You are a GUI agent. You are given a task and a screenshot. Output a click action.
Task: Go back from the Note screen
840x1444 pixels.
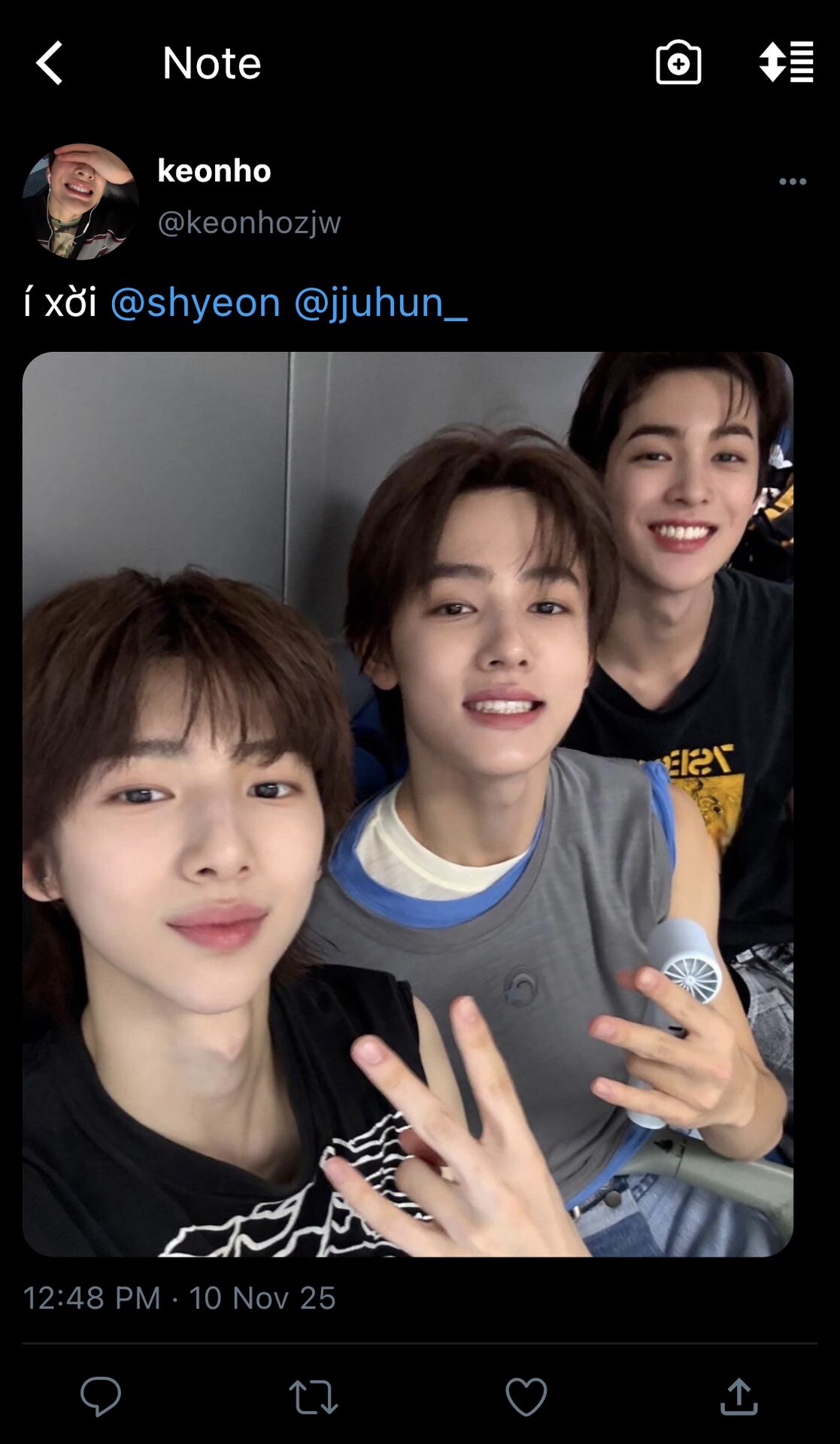50,62
